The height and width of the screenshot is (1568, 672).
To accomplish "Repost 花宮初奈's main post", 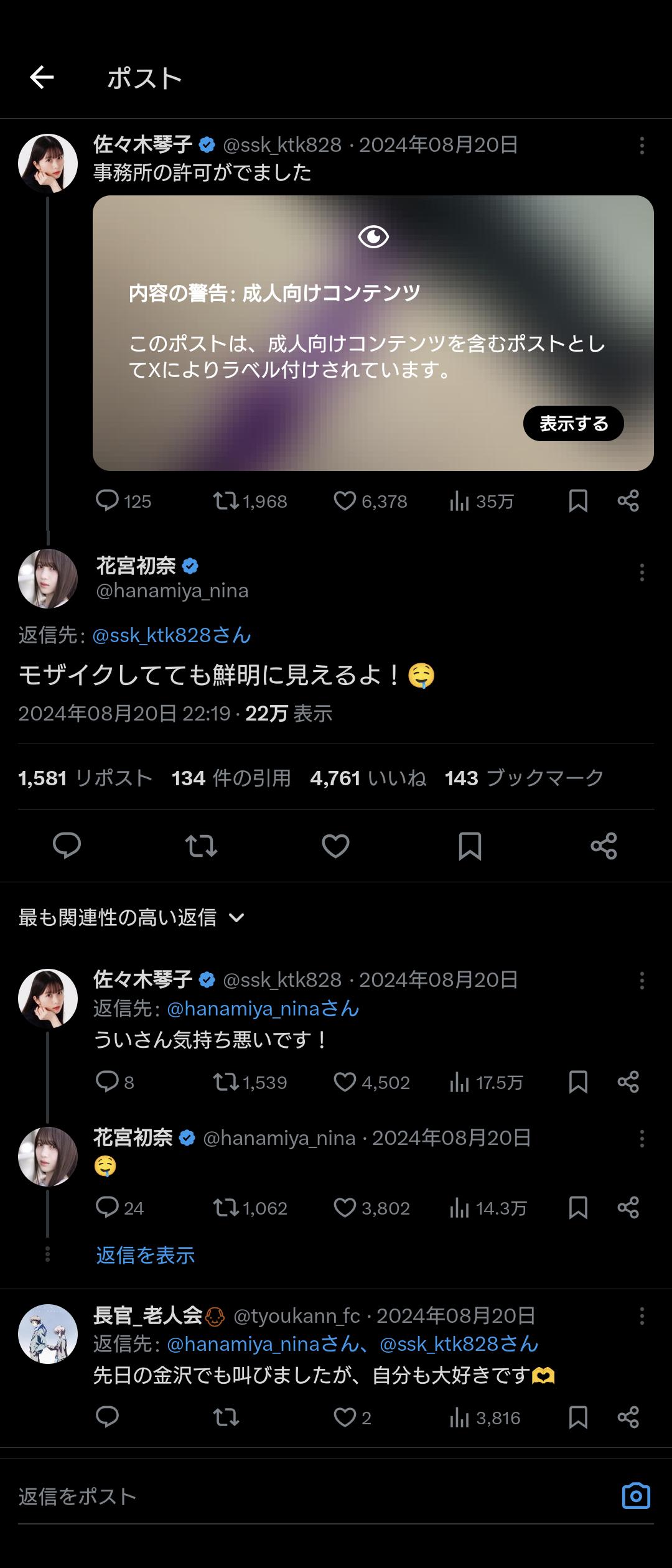I will (201, 846).
